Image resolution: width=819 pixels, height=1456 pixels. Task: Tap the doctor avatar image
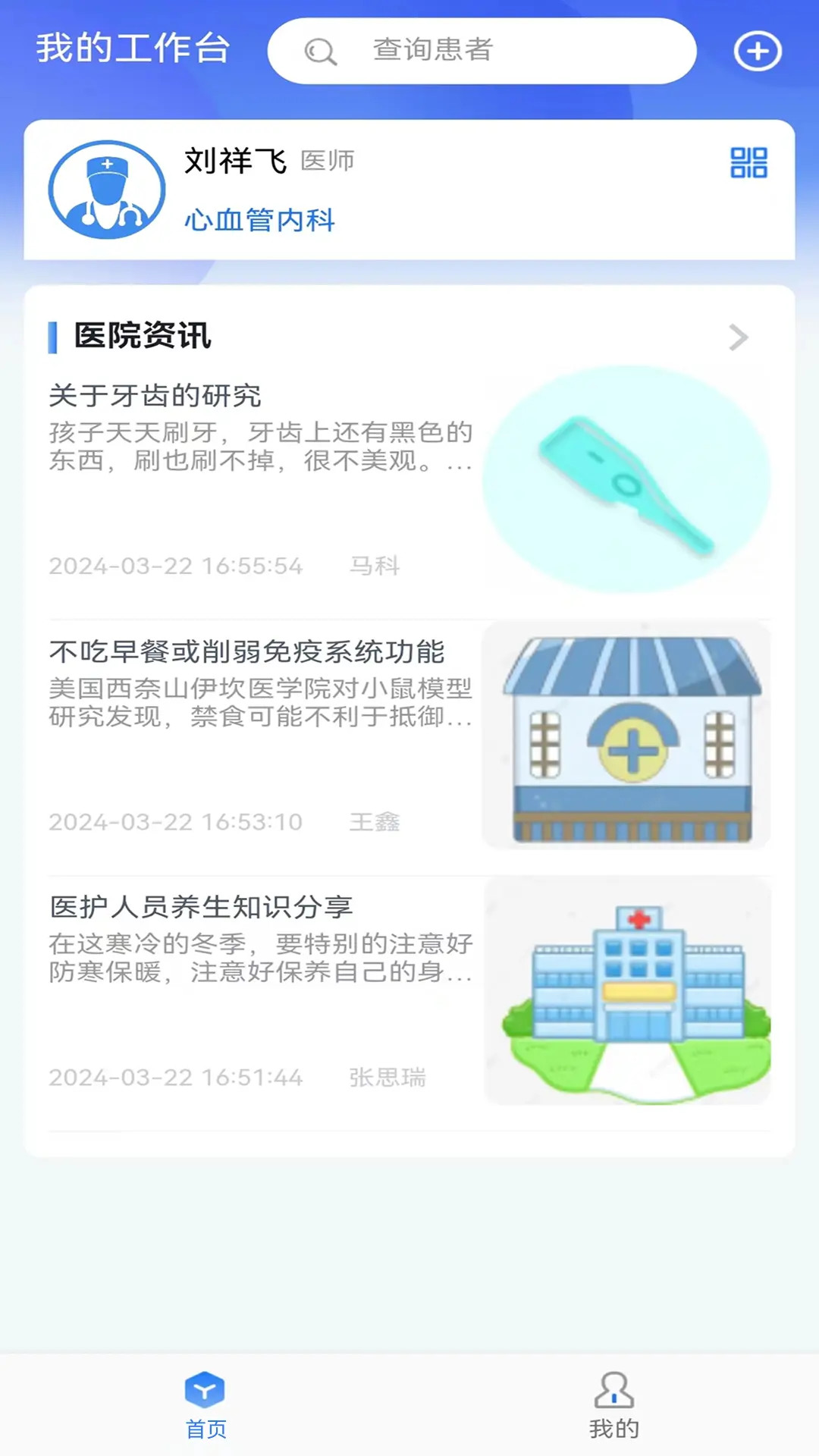pos(106,190)
